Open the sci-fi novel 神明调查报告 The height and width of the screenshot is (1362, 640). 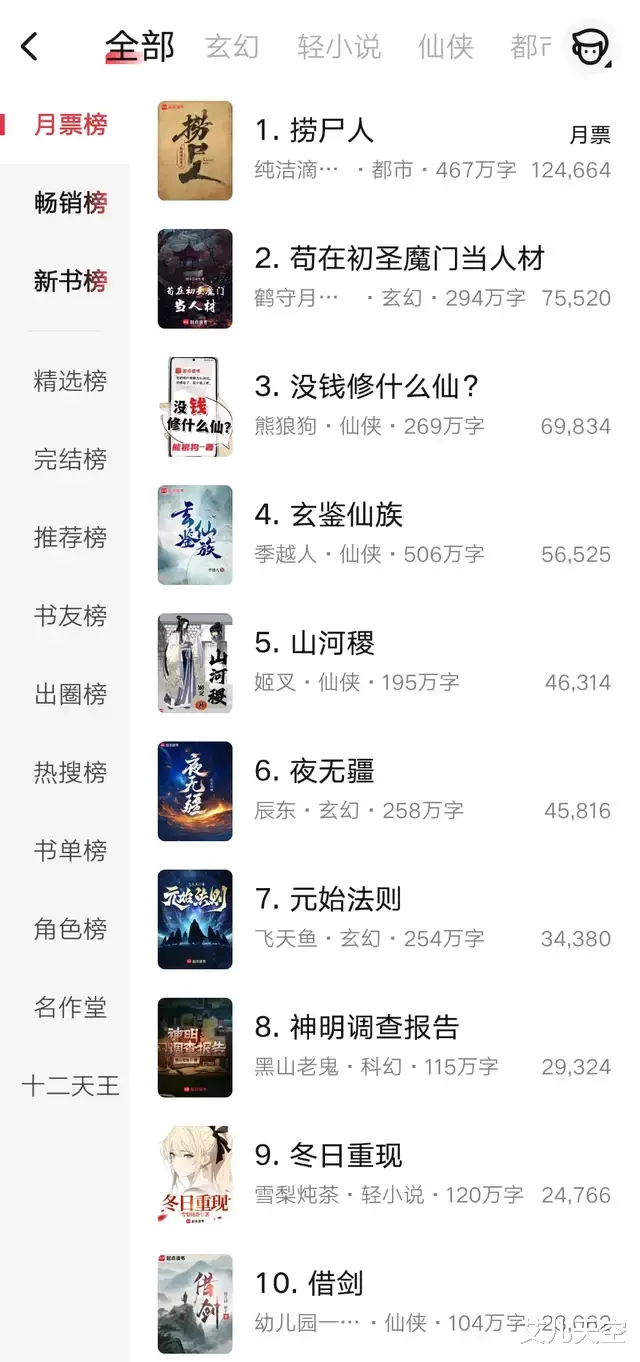pyautogui.click(x=374, y=1027)
